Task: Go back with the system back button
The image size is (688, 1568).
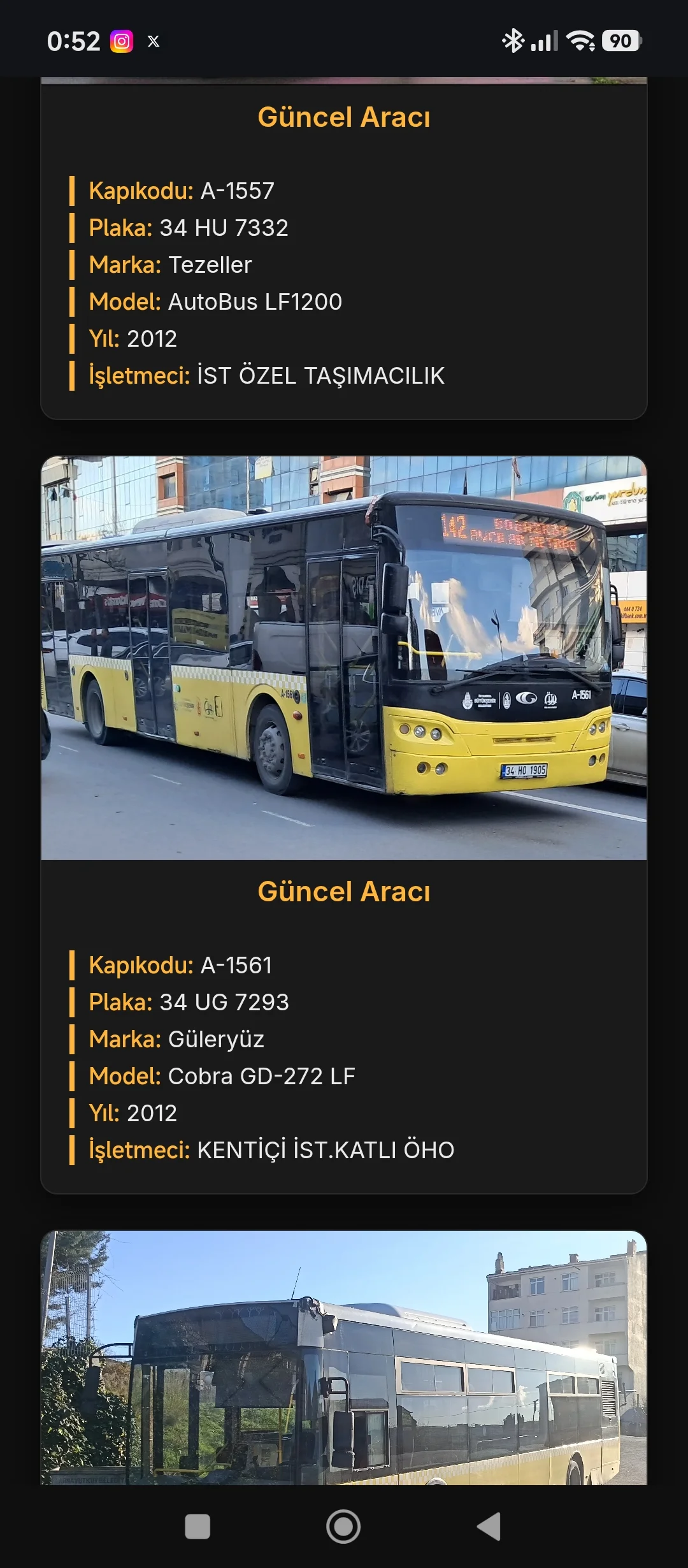Action: coord(489,1527)
